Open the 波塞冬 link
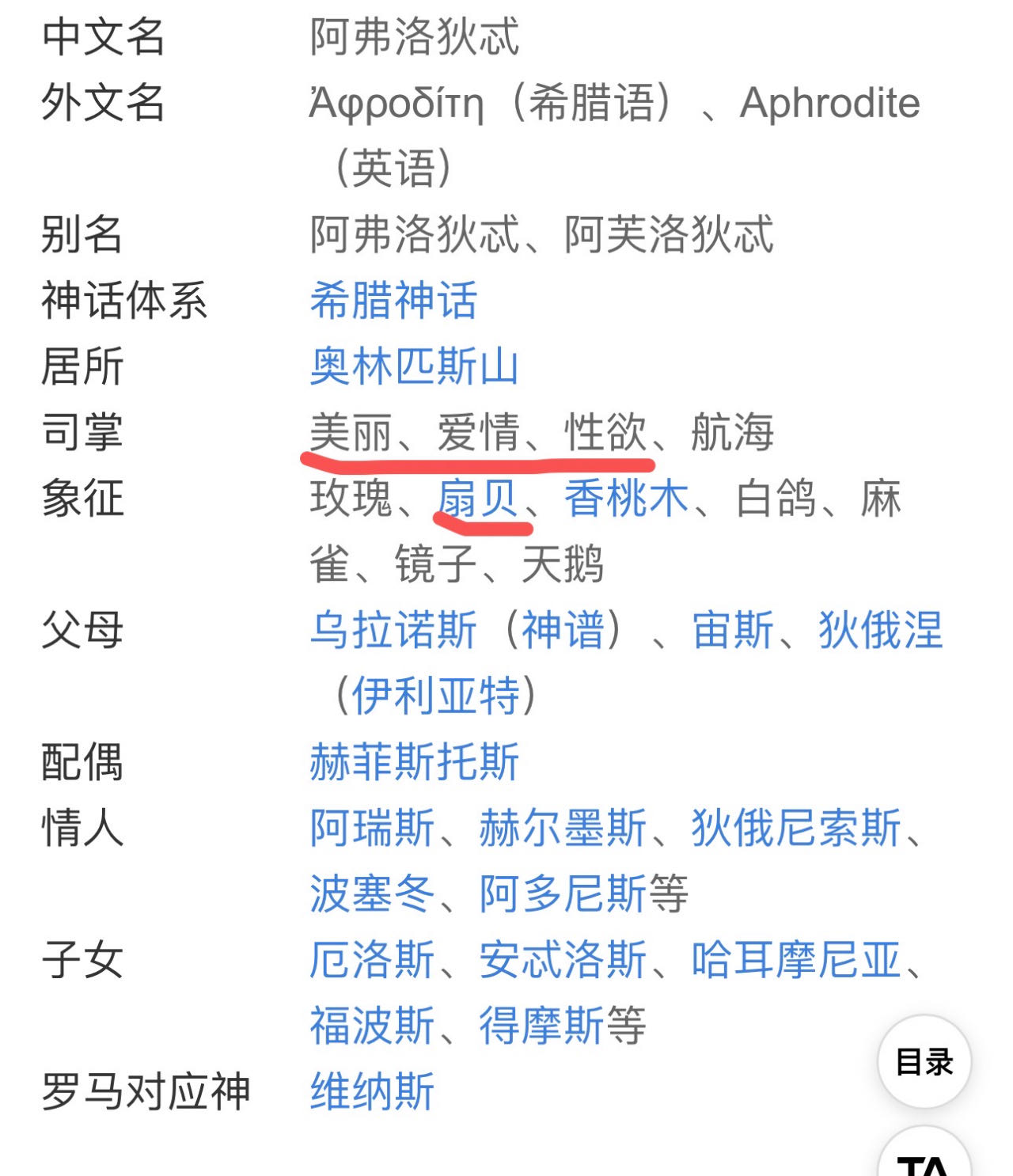 point(372,894)
